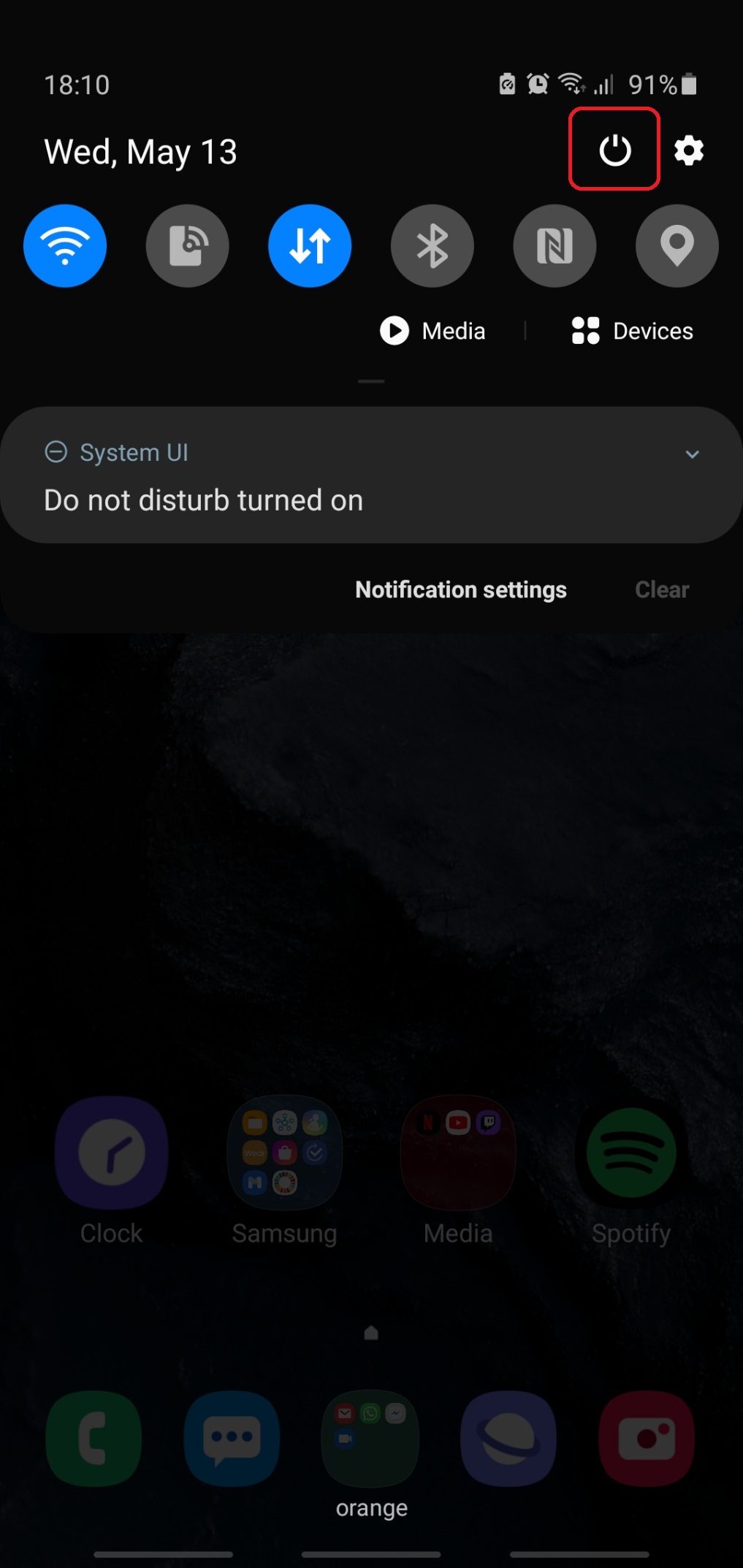Screen dimensions: 743x1568
Task: Clear all notifications
Action: click(x=661, y=590)
